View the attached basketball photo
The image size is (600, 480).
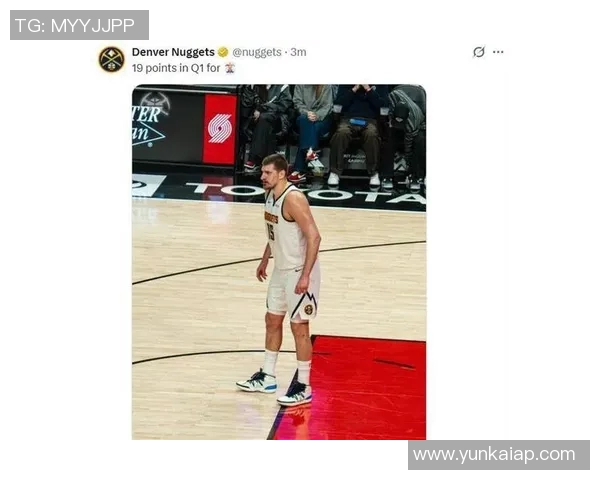click(278, 262)
